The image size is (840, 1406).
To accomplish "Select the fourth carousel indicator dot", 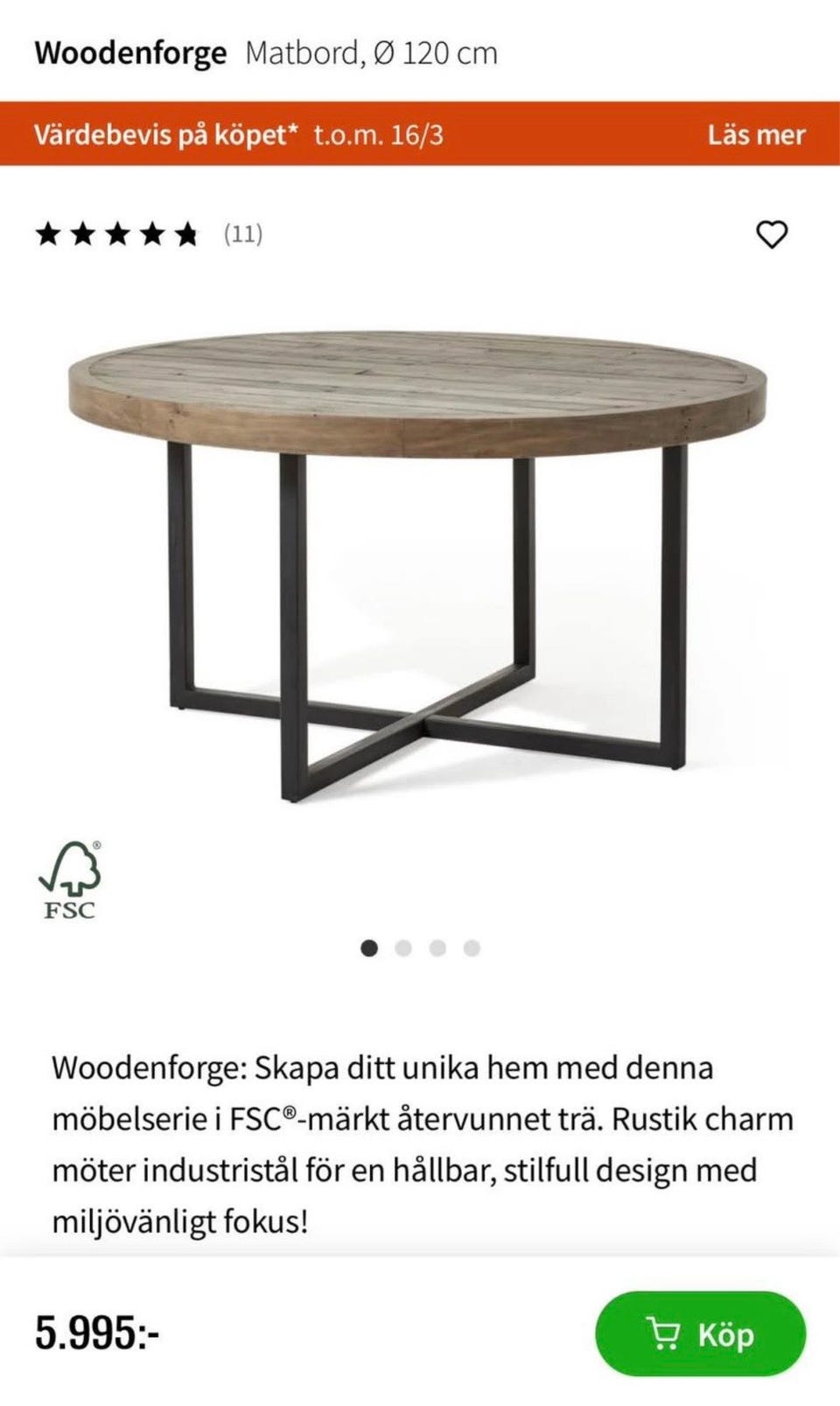I will tap(473, 947).
